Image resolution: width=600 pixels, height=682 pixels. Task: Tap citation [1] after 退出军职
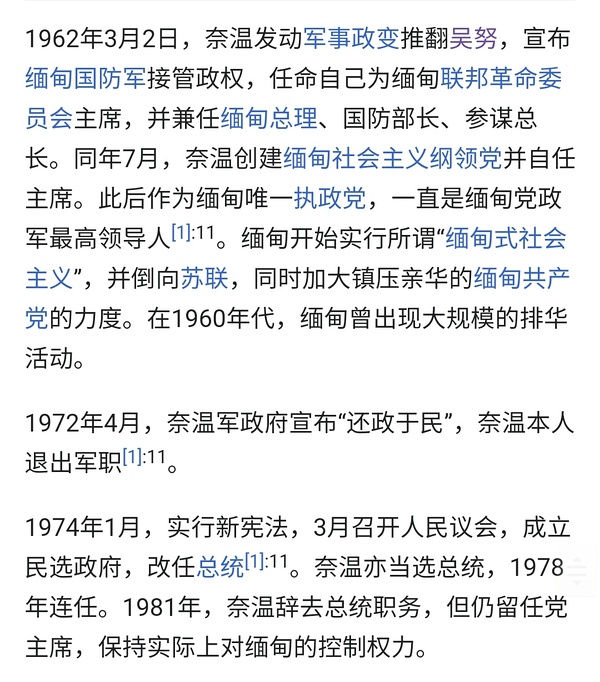tap(131, 456)
